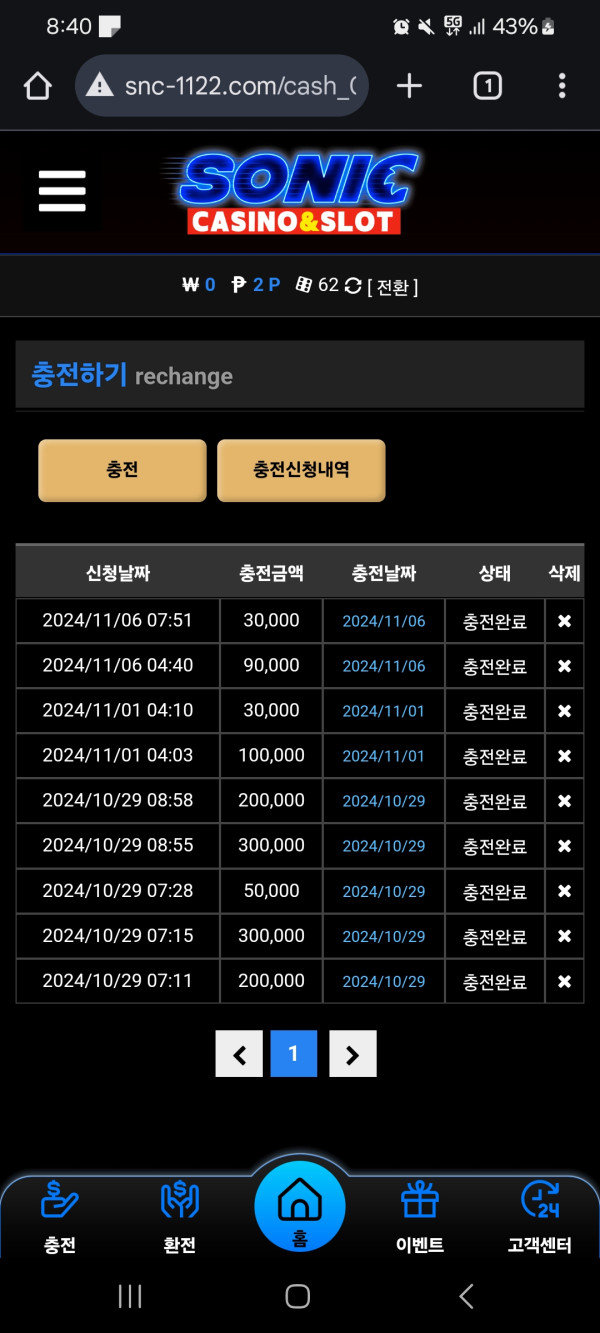600x1333 pixels.
Task: Delete the 2024/11/06 07:51 entry
Action: (x=564, y=621)
